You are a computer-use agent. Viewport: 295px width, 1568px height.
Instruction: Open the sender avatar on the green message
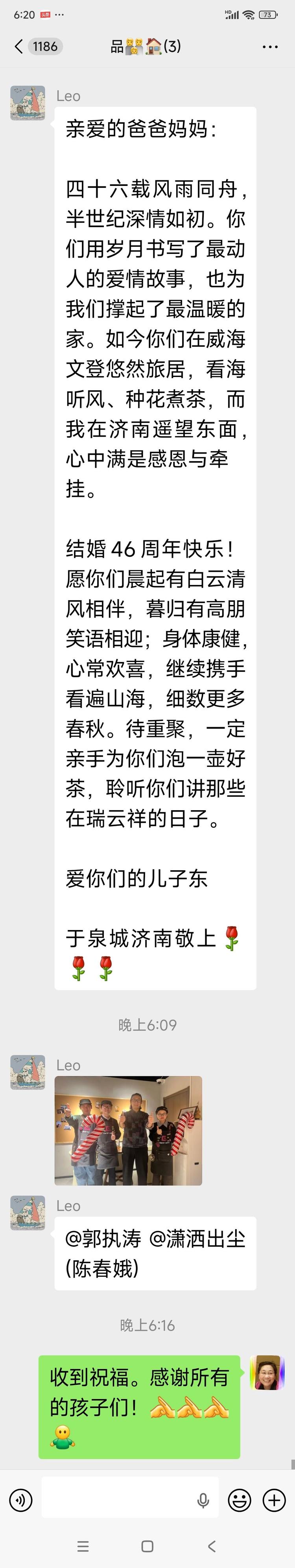click(268, 1373)
